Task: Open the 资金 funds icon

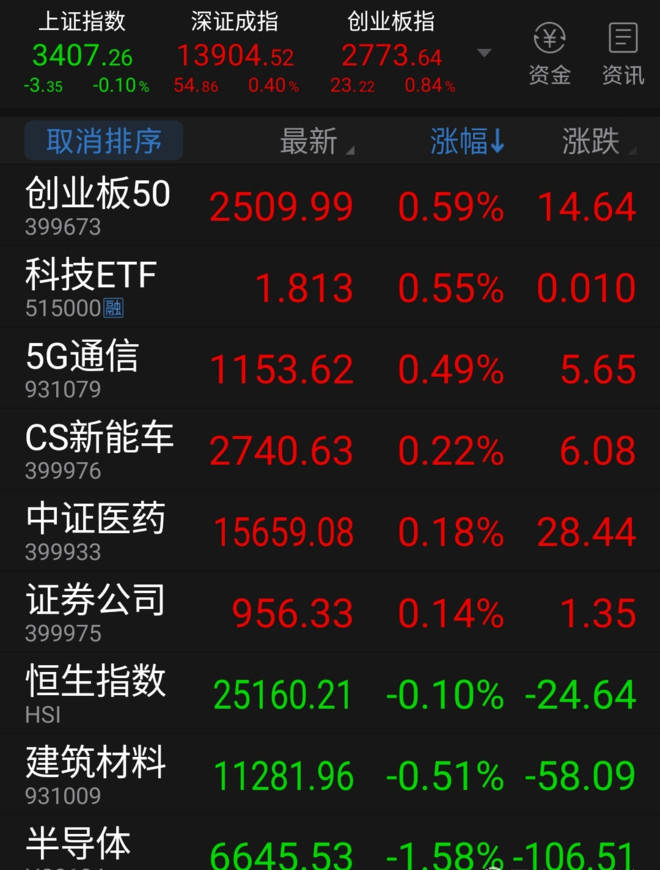Action: point(549,53)
